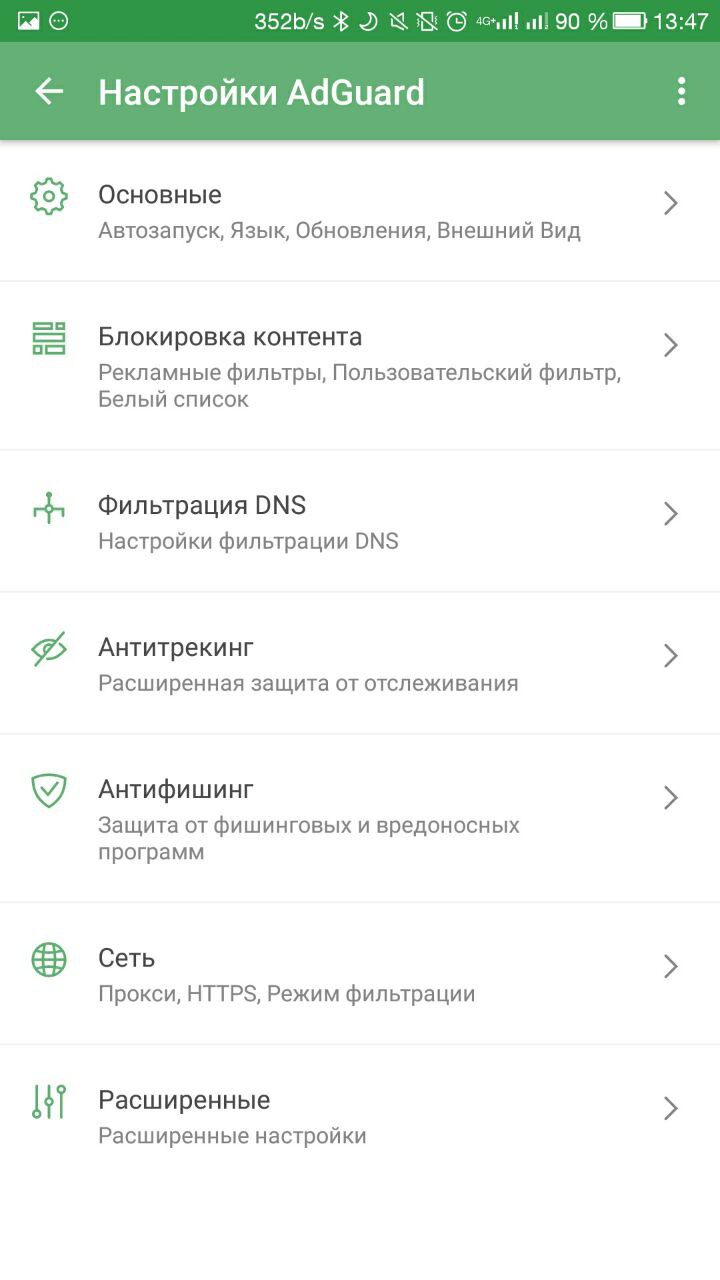Screen dimensions: 720x1280
Task: Open Расширенные settings
Action: (x=360, y=1116)
